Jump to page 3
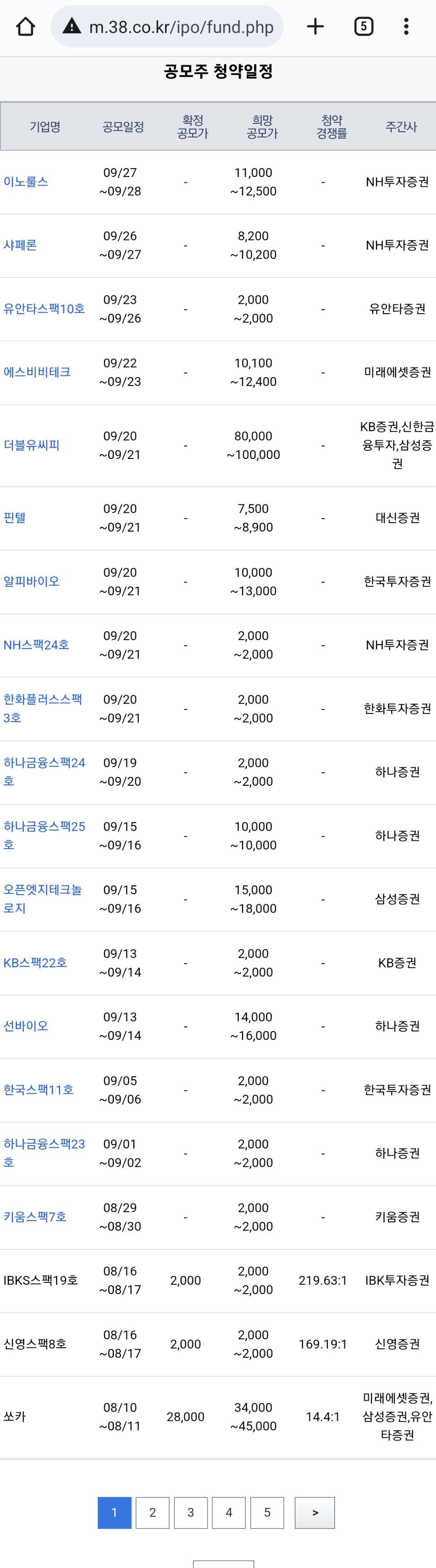 [x=191, y=1512]
